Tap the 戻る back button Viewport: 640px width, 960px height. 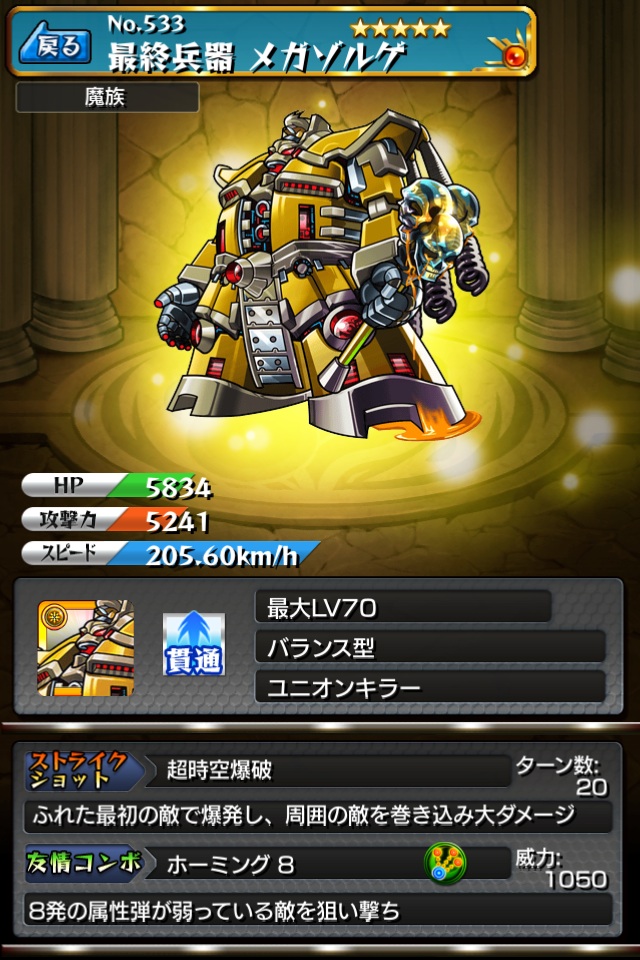point(57,44)
